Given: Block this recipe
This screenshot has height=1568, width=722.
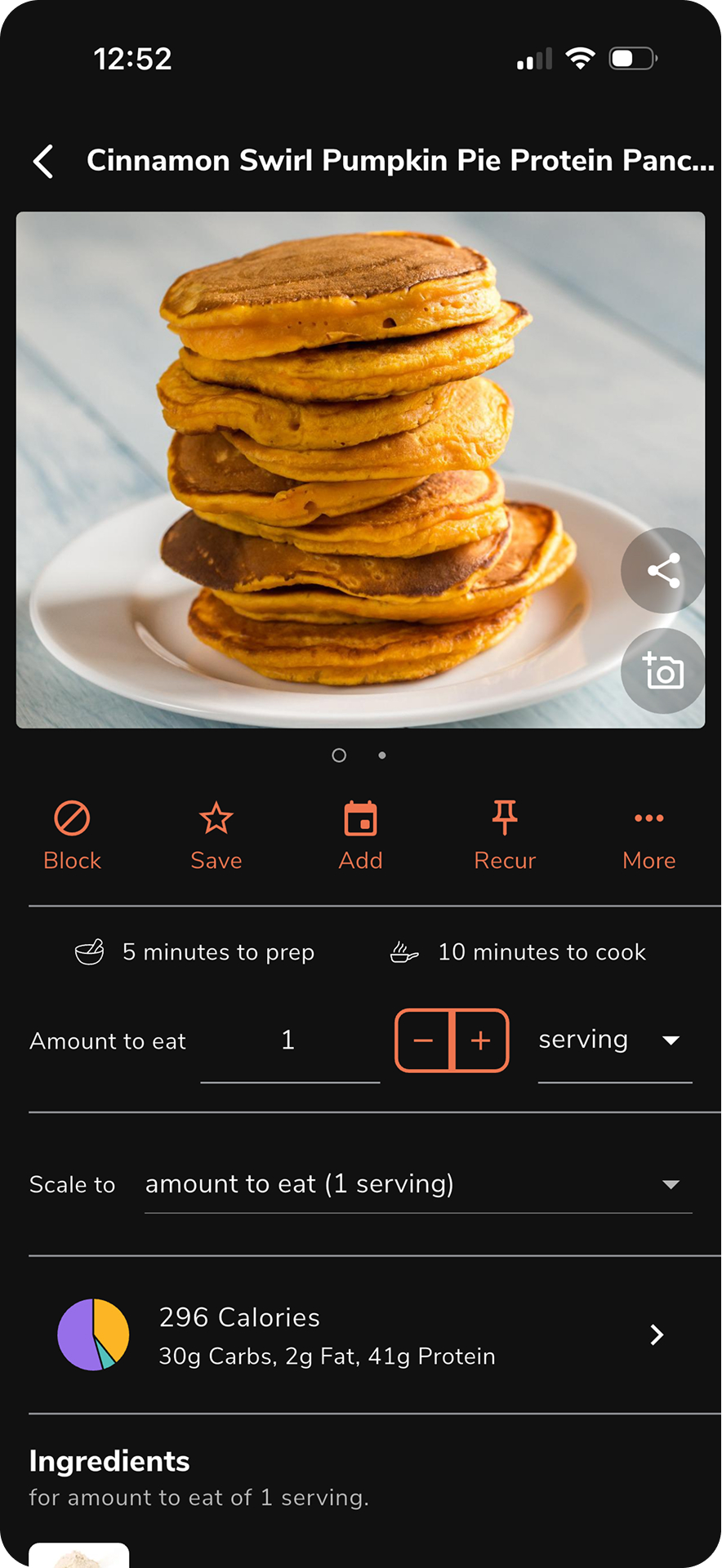Looking at the screenshot, I should pyautogui.click(x=72, y=833).
